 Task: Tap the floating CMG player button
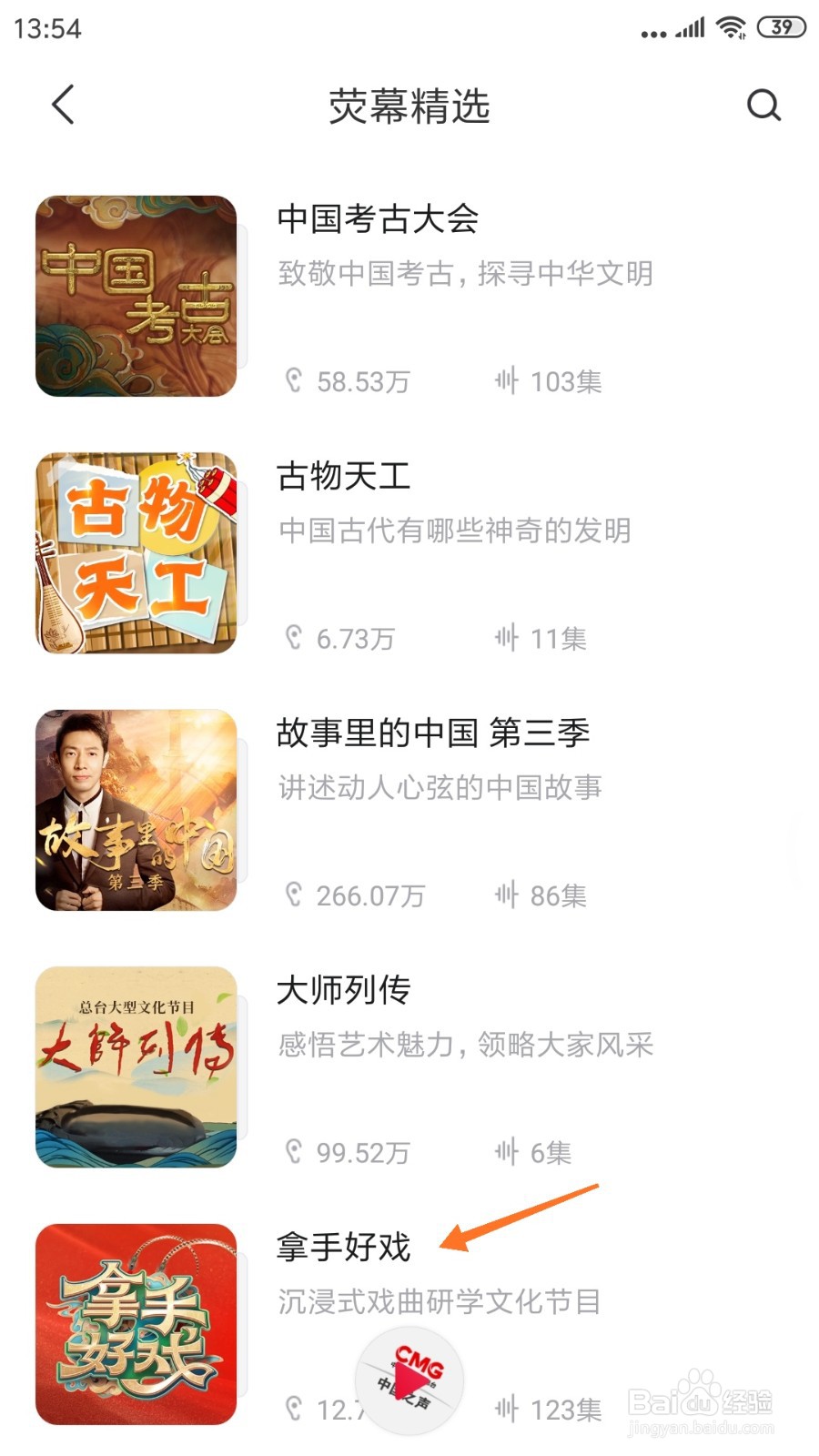409,1380
